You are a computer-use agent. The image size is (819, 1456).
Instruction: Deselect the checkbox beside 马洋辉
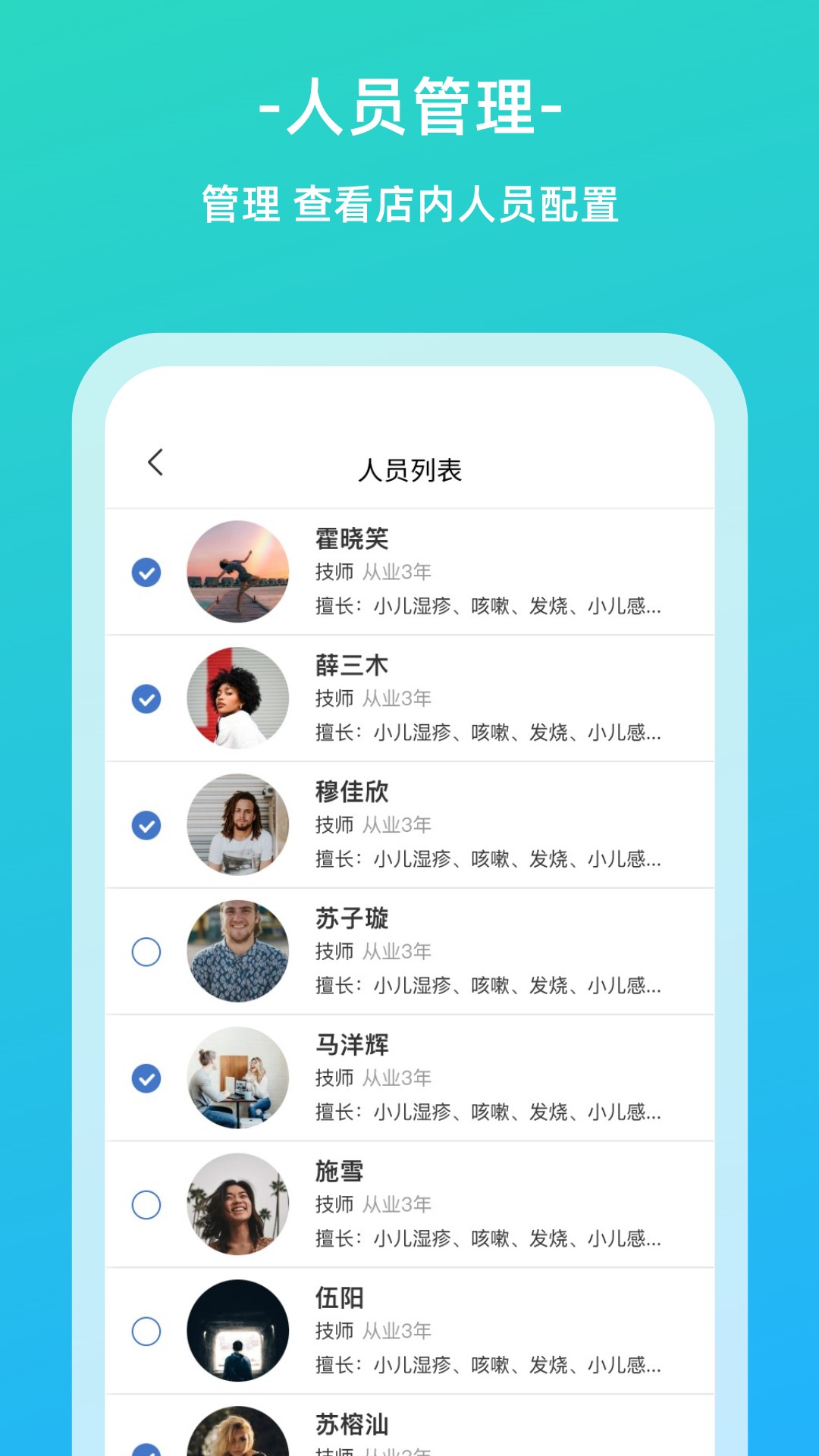145,1079
